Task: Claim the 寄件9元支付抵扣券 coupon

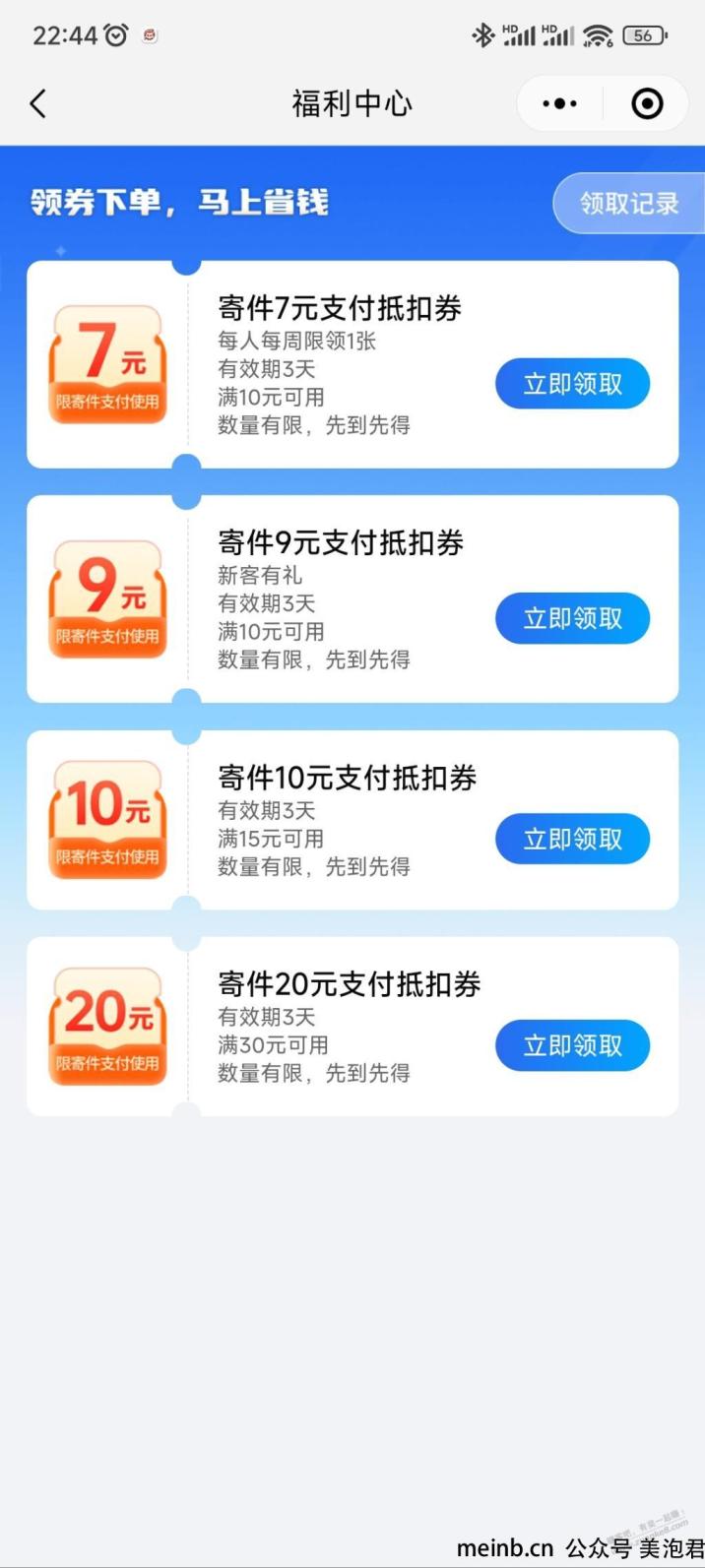Action: click(572, 618)
